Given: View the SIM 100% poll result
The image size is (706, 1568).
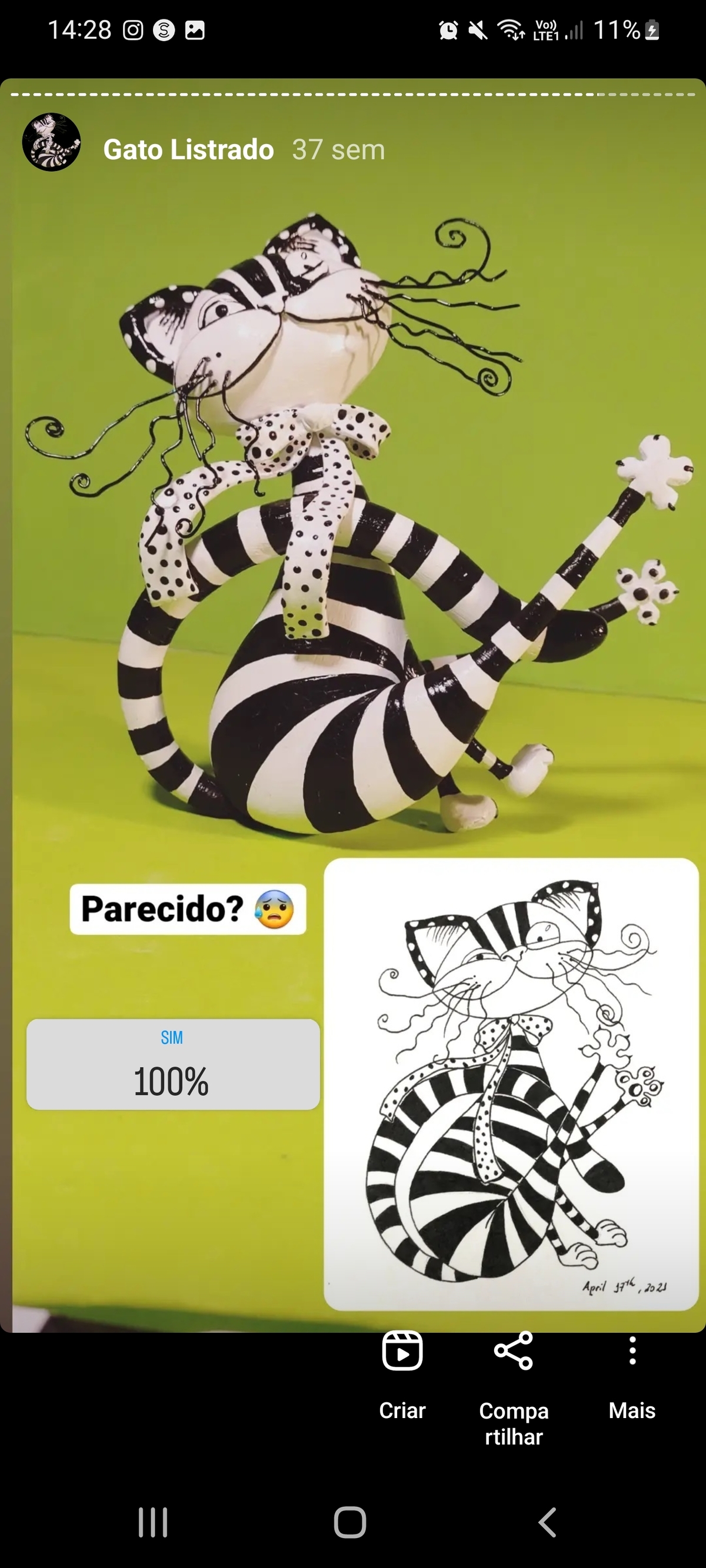Looking at the screenshot, I should pos(173,1065).
